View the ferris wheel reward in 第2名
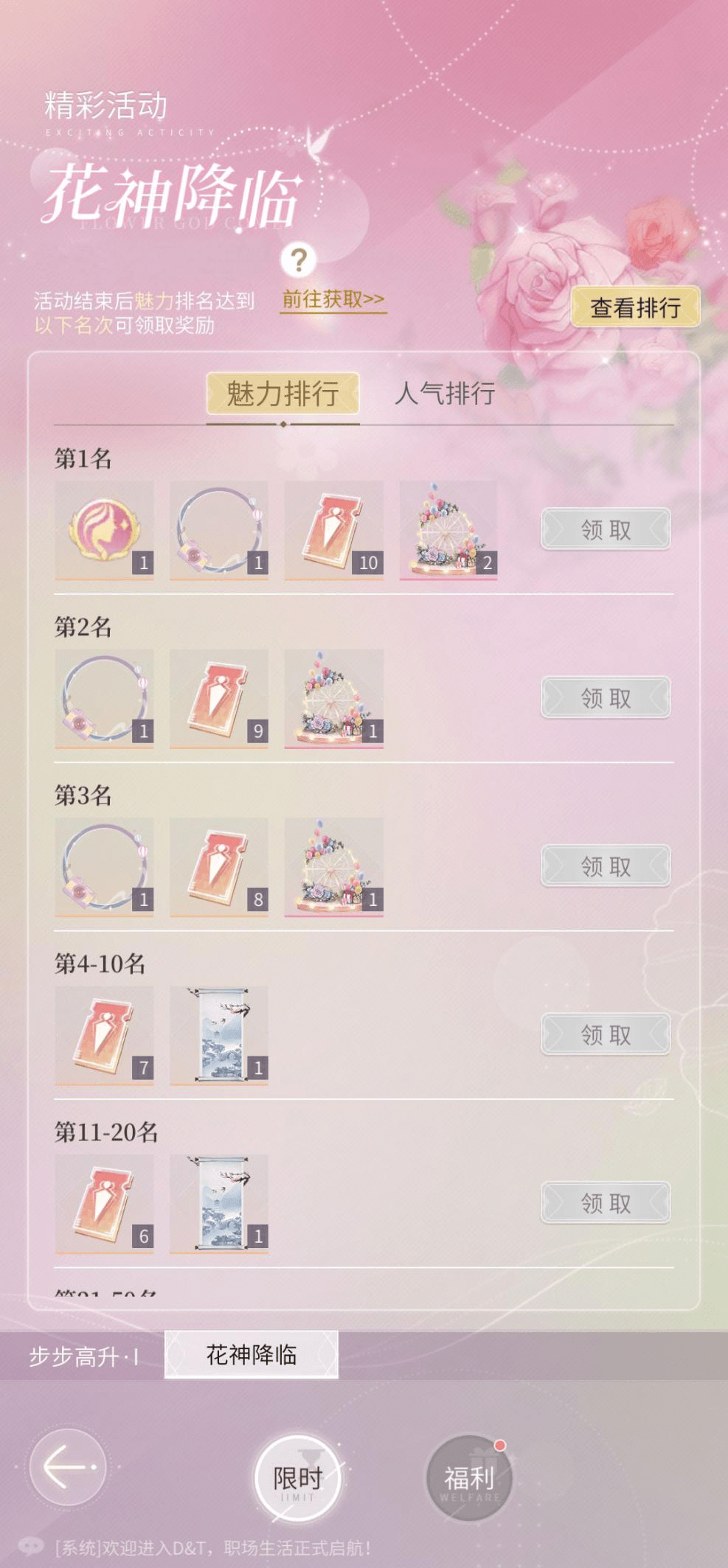This screenshot has width=728, height=1568. point(333,697)
